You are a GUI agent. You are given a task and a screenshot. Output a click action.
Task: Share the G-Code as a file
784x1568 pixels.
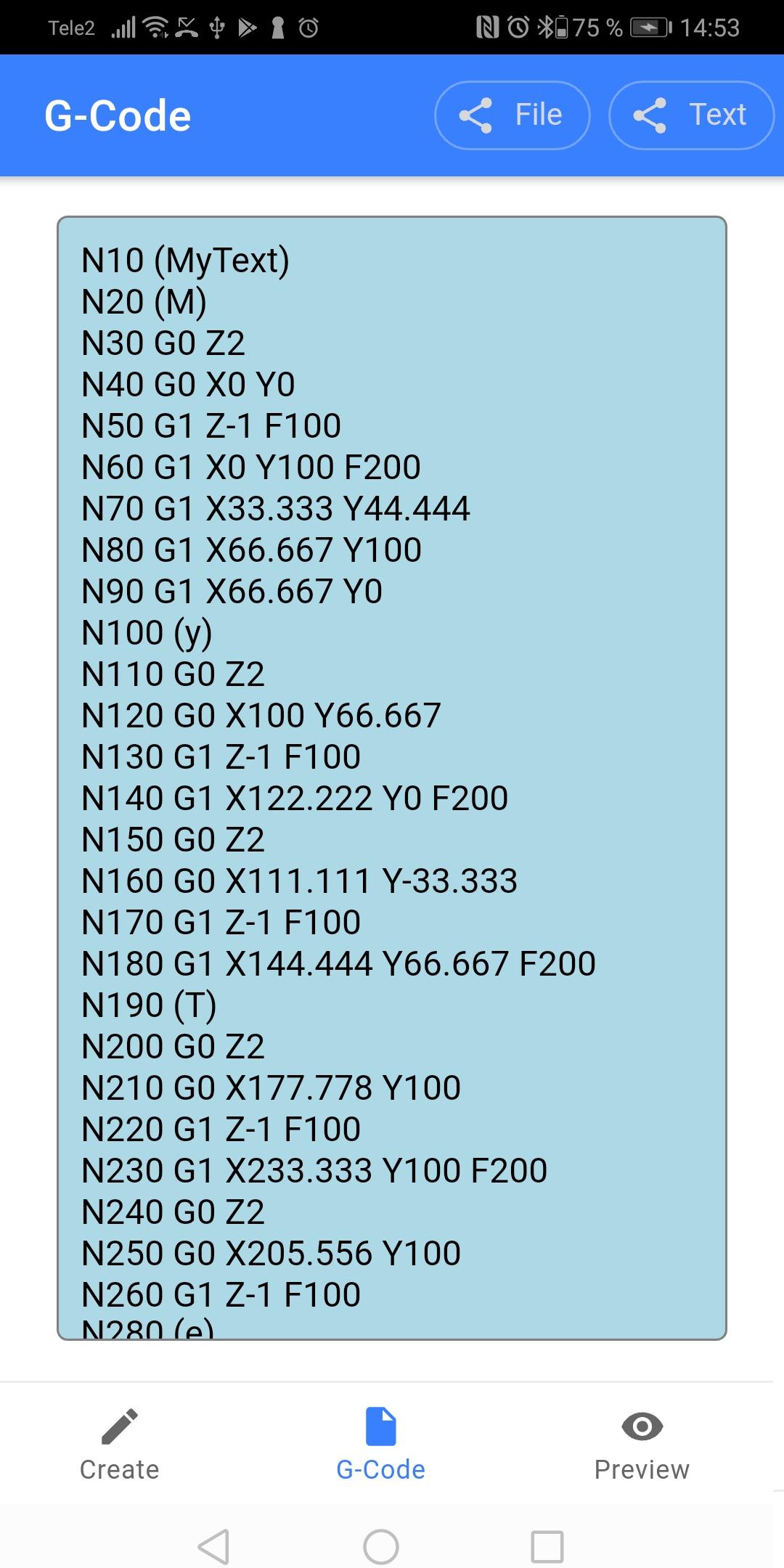512,115
